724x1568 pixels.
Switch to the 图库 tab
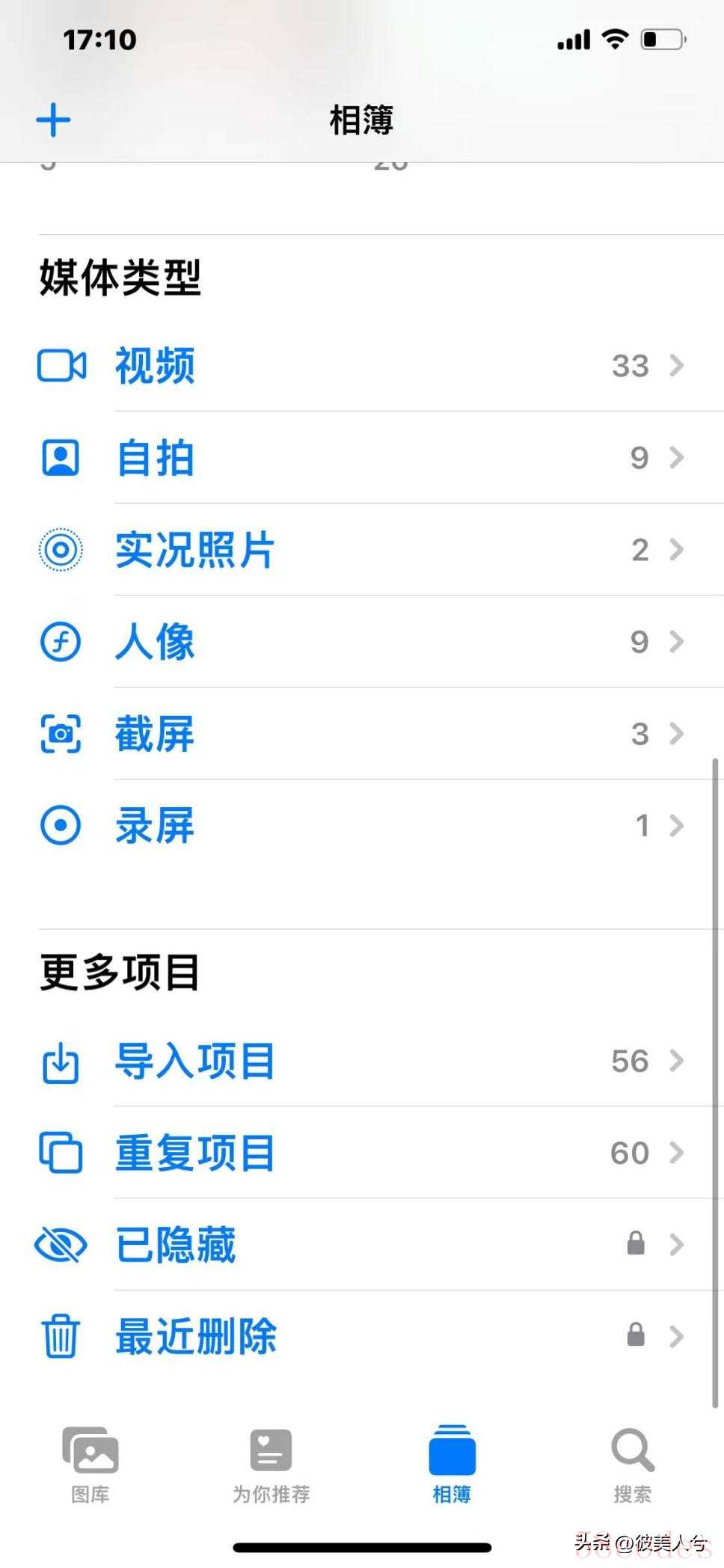[90, 1465]
